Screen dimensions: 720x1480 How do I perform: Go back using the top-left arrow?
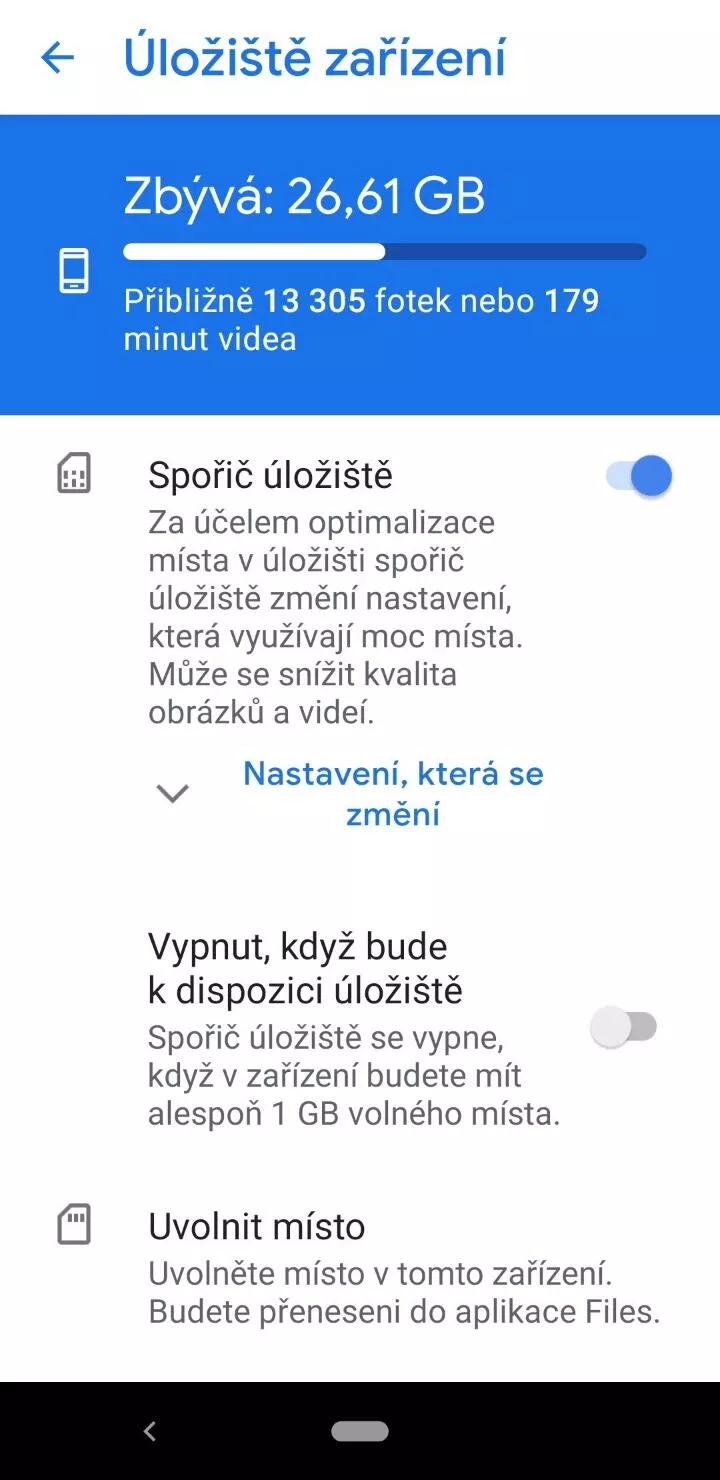(57, 58)
